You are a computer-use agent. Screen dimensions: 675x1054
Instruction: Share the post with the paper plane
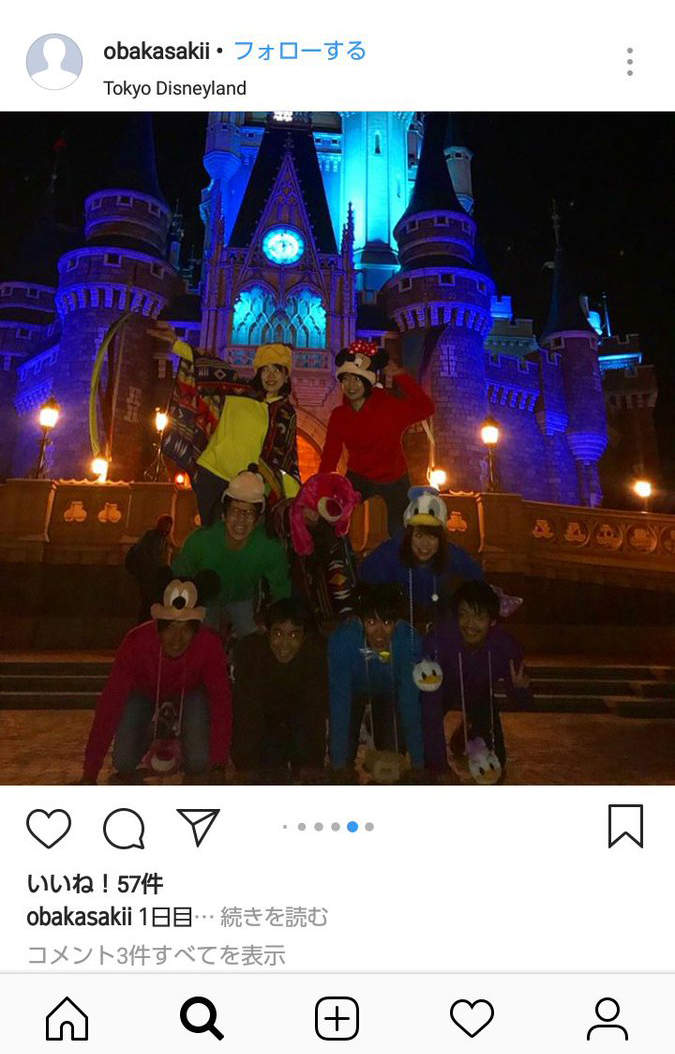pos(198,827)
